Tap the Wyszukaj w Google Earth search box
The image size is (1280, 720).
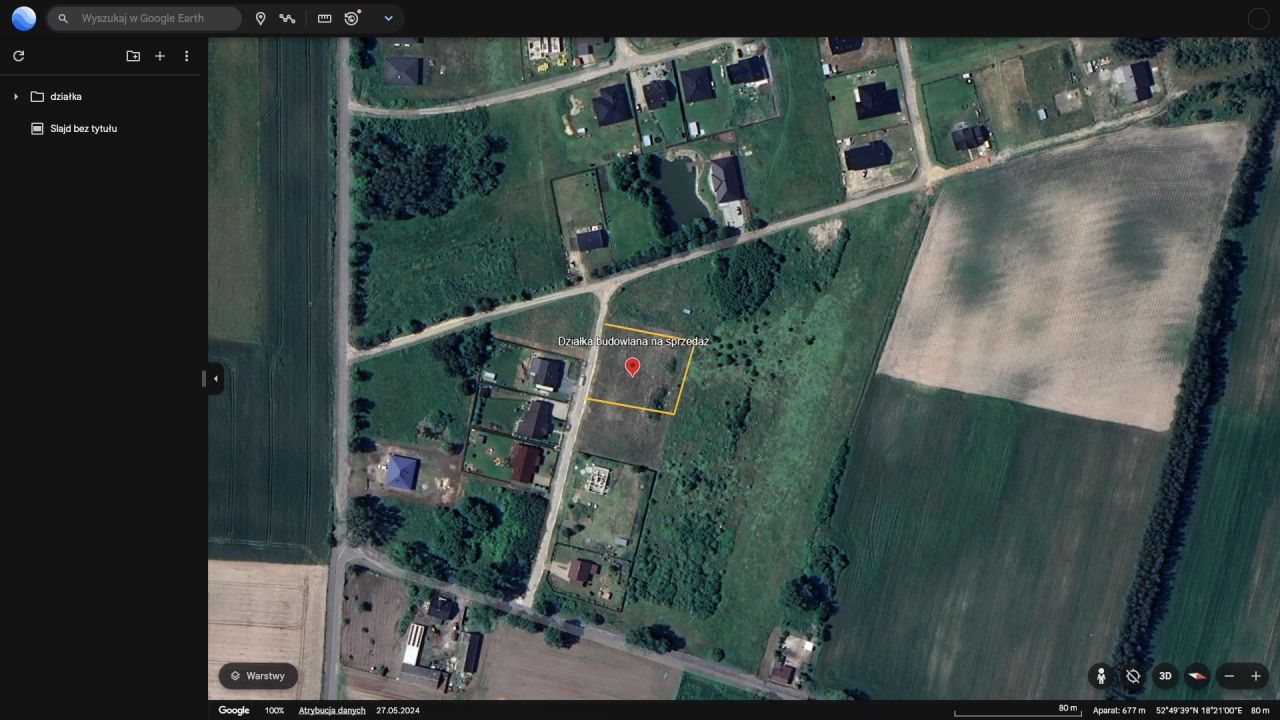pos(150,18)
